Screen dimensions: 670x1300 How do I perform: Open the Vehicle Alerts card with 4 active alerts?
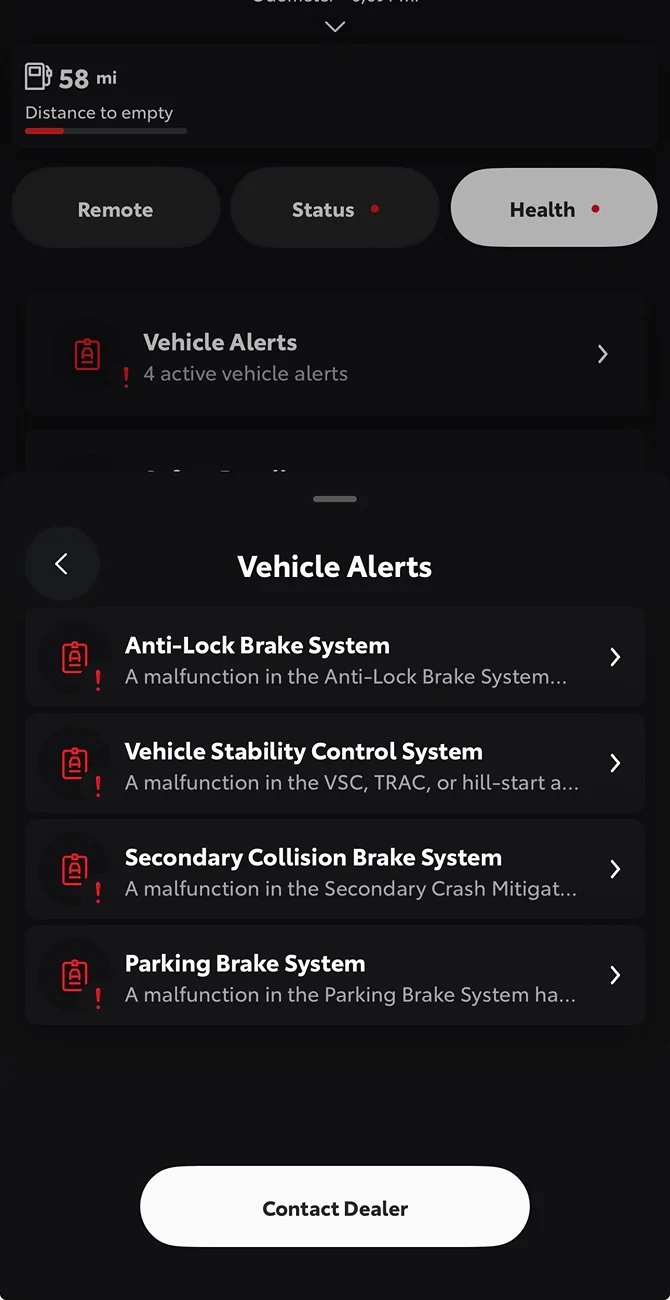tap(335, 355)
